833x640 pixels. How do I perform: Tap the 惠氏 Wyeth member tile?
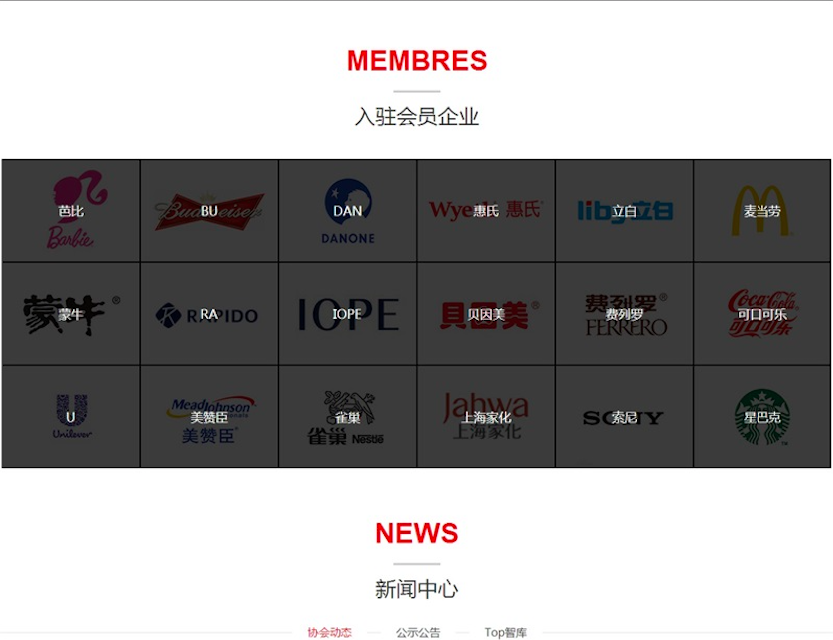(486, 211)
